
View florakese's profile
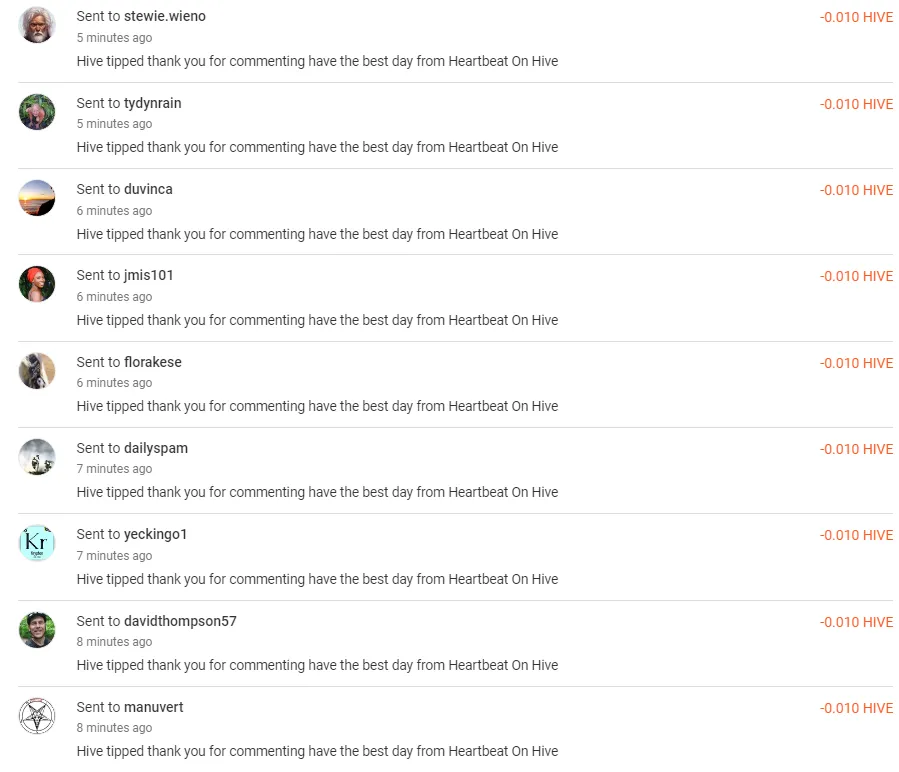point(152,362)
